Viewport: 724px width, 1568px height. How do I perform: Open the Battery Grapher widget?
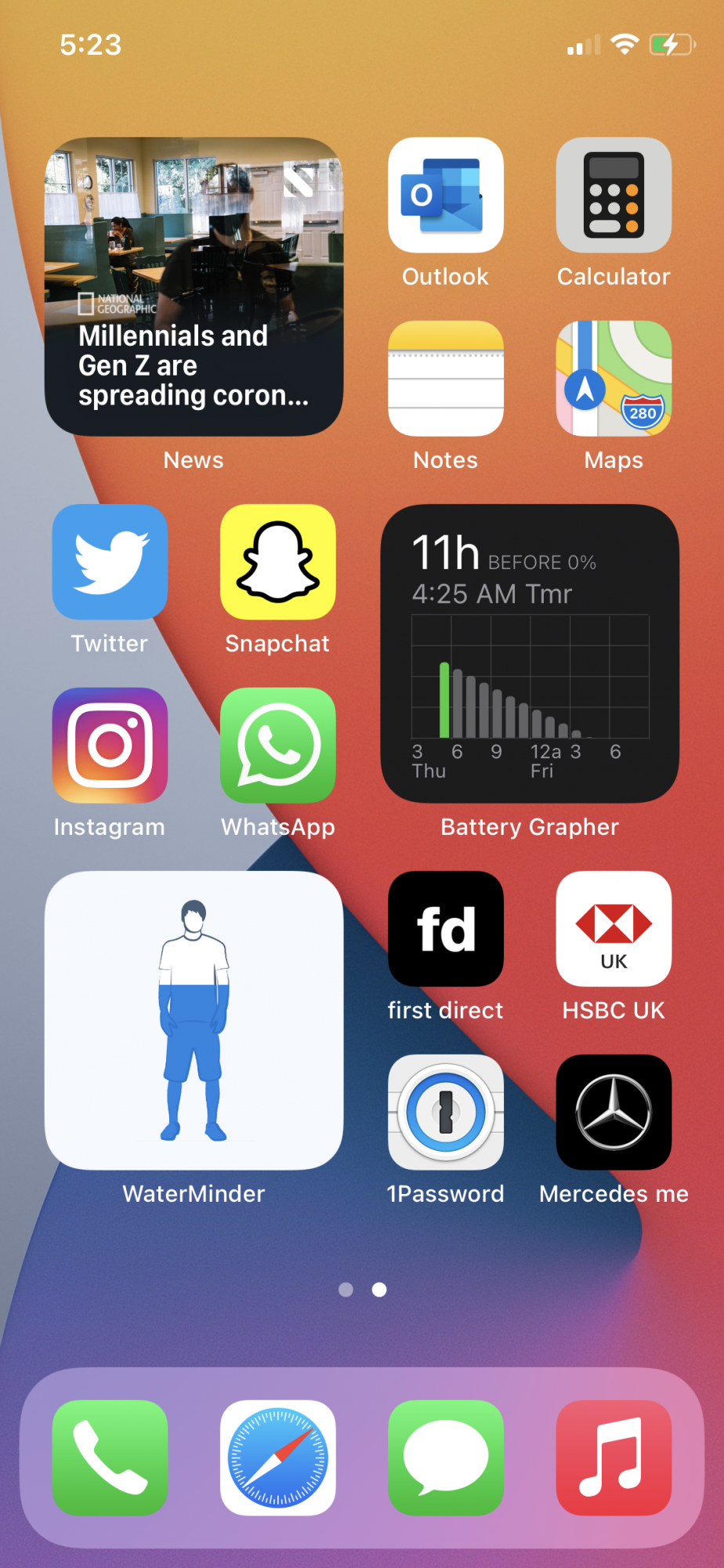[x=530, y=654]
